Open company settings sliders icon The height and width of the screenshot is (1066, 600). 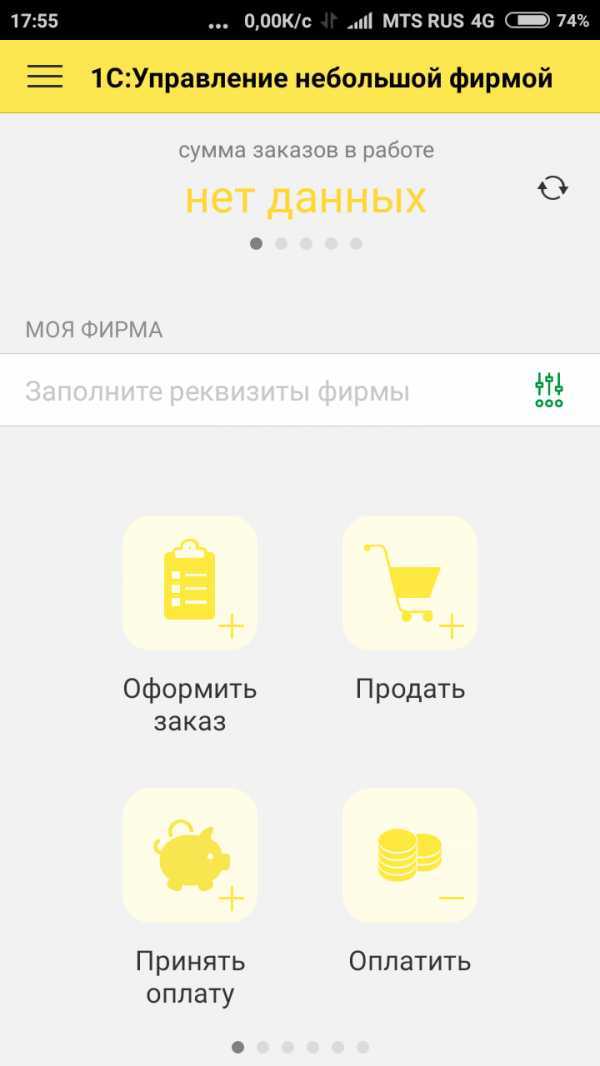tap(549, 390)
